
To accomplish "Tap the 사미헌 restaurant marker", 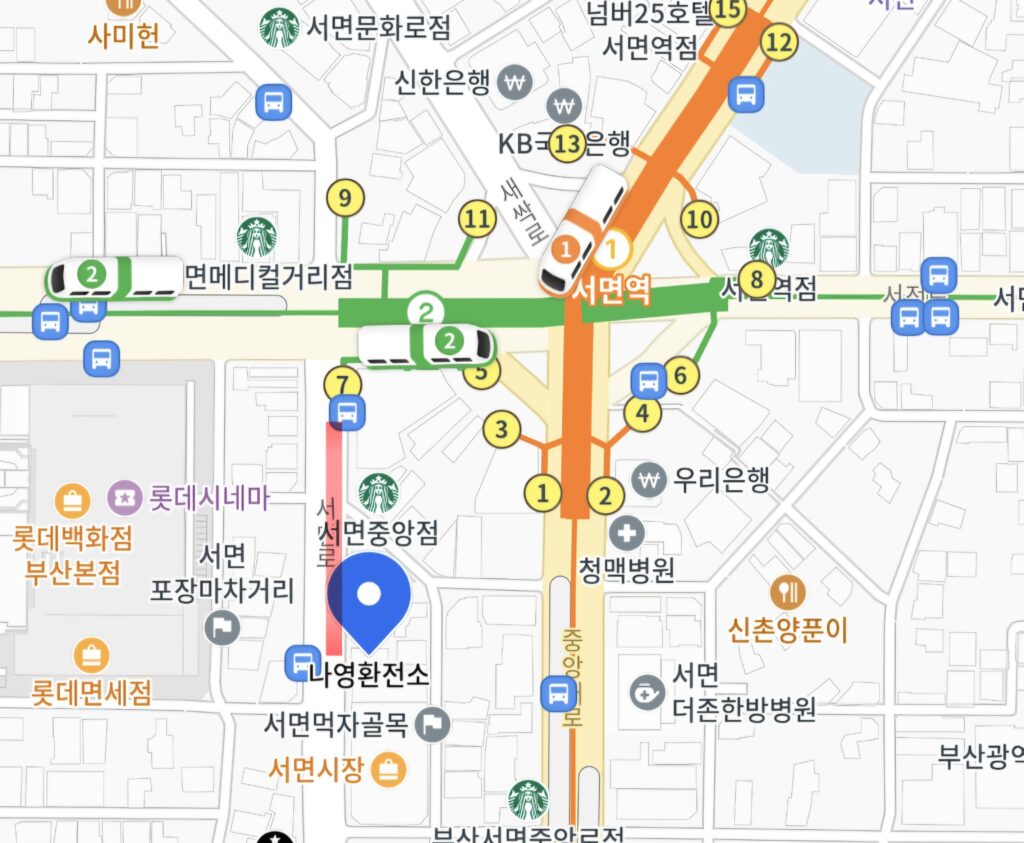I will point(125,8).
